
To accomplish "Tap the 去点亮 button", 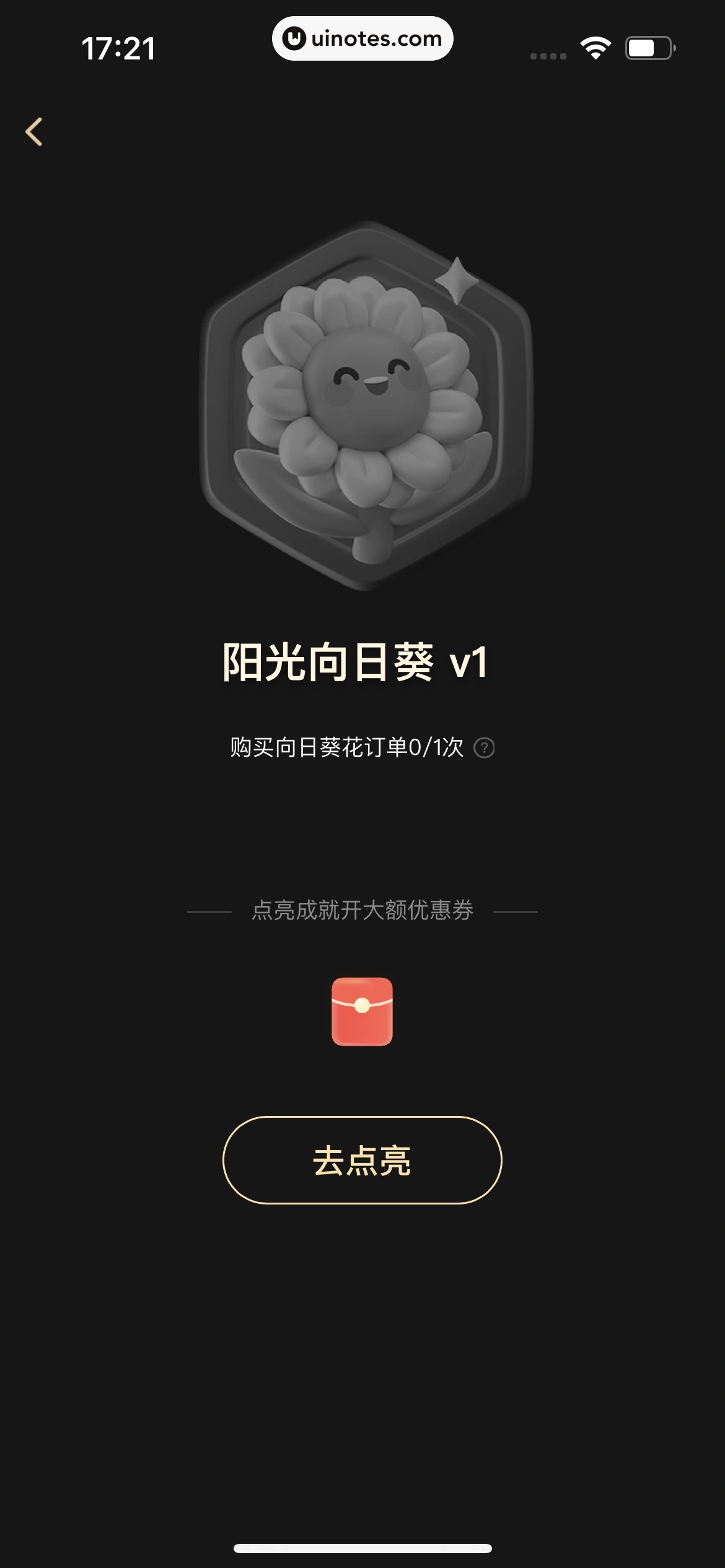I will 362,1160.
